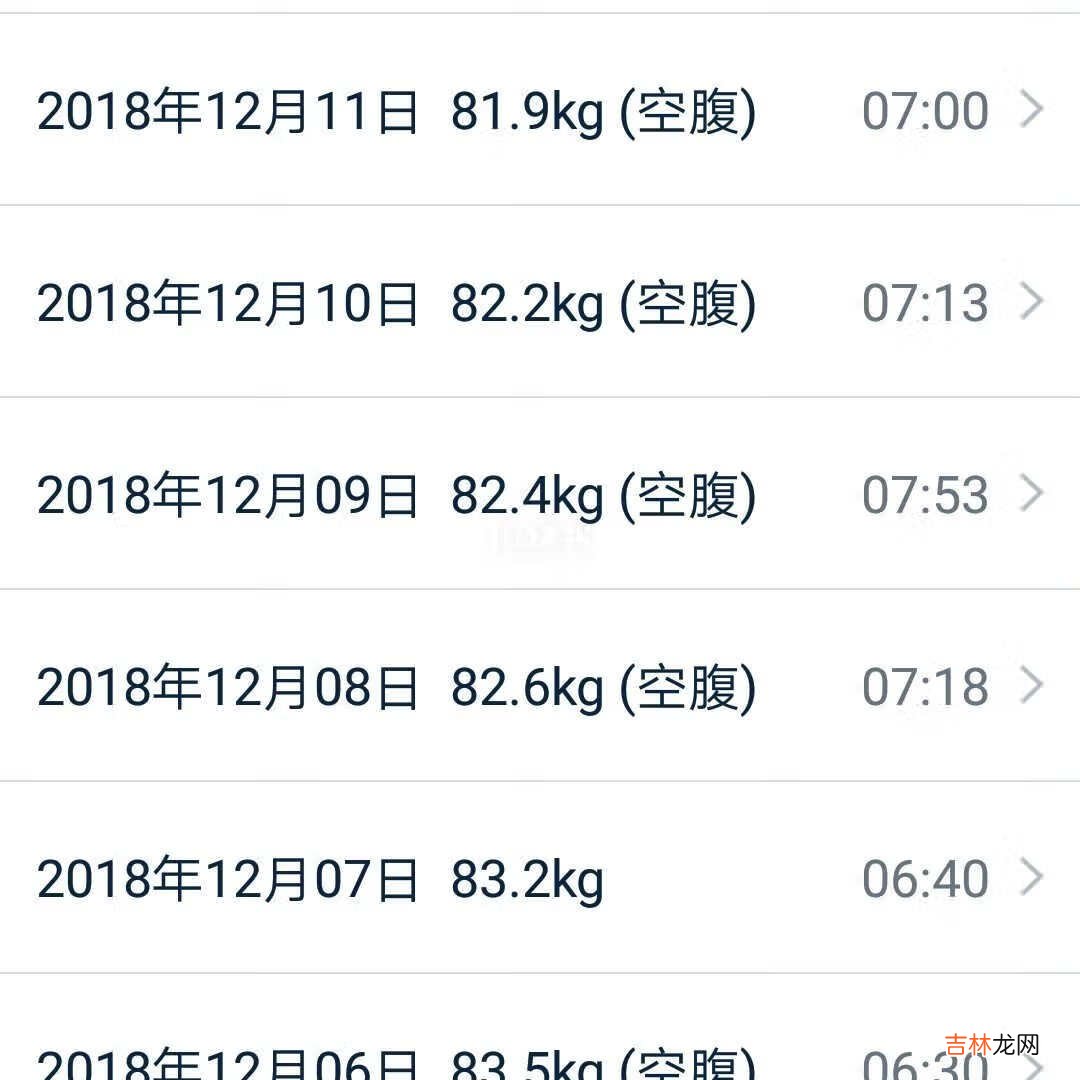Open the 2018年12月06日 83.5kg entry
The height and width of the screenshot is (1080, 1080).
point(540,1050)
